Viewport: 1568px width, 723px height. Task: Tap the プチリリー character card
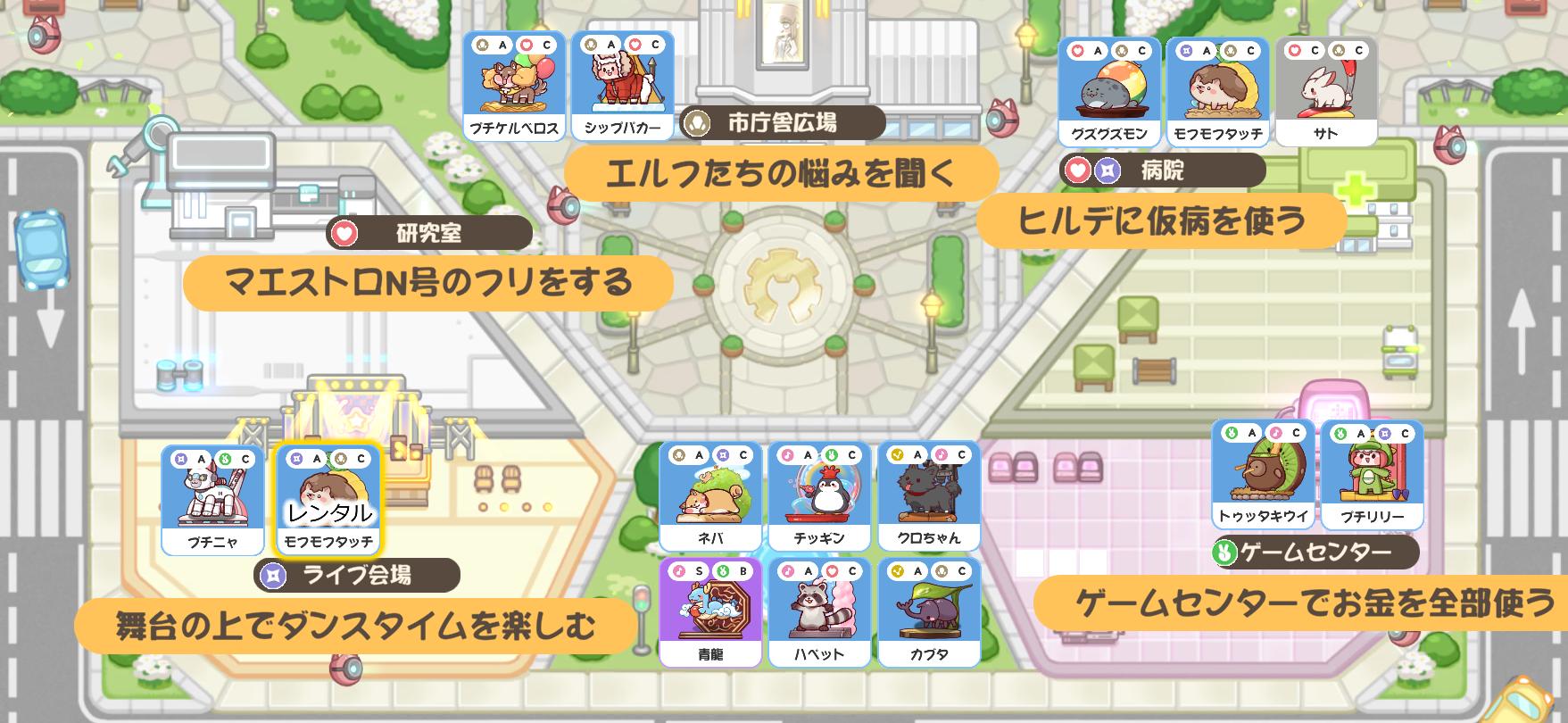tap(1372, 475)
